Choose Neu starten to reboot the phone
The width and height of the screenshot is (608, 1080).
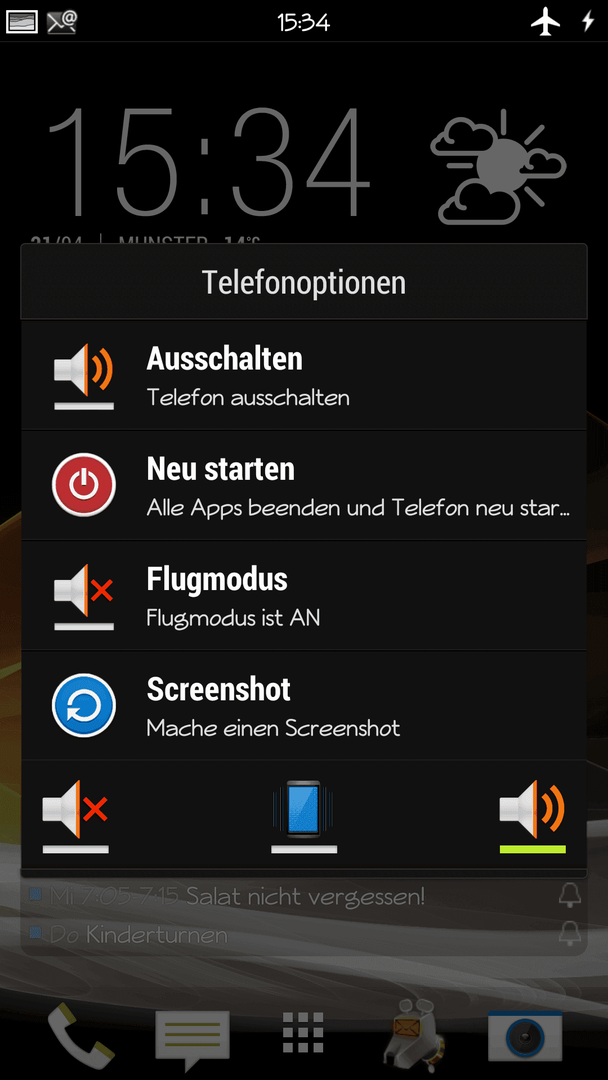(304, 486)
